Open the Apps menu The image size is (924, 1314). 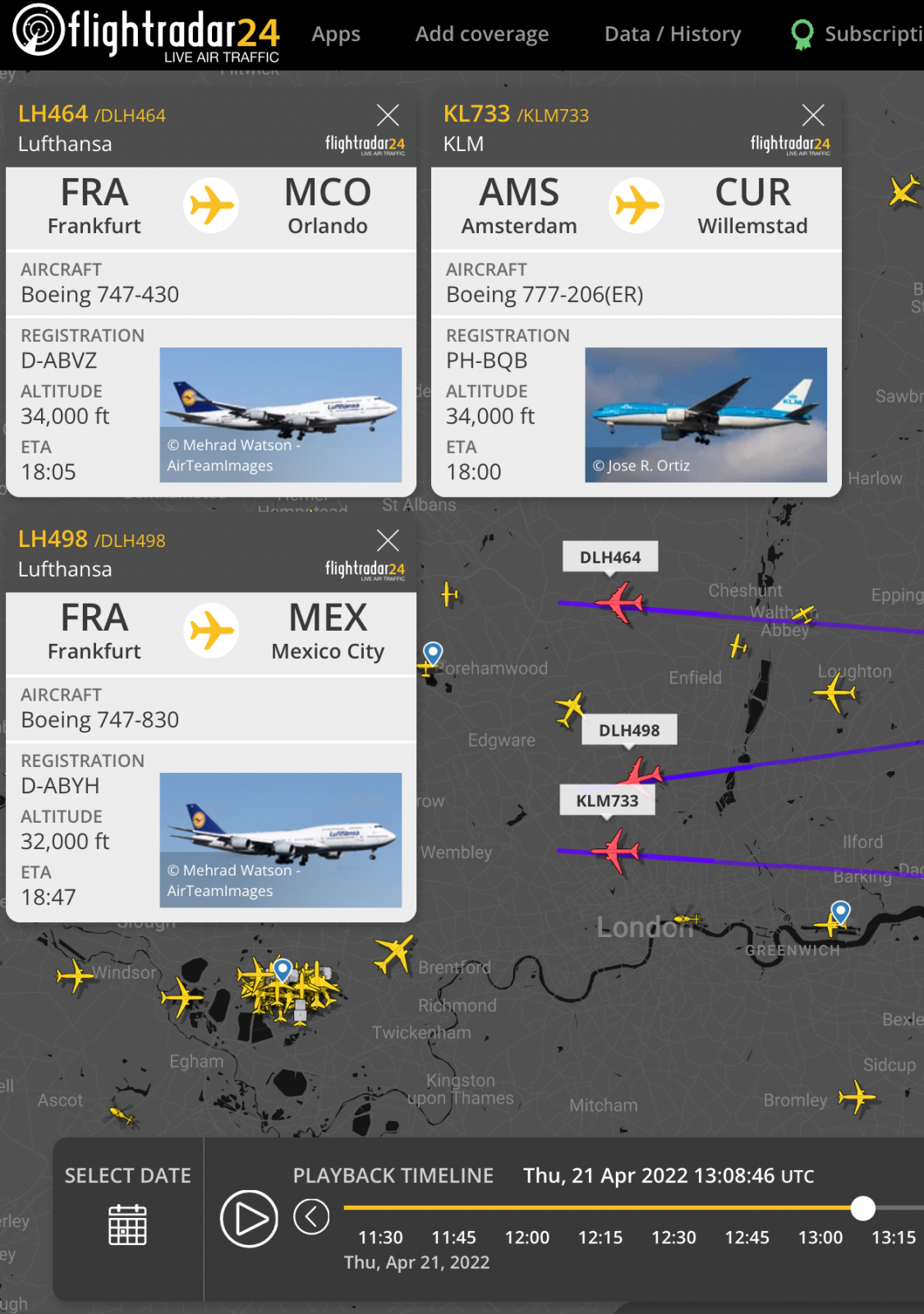(336, 34)
